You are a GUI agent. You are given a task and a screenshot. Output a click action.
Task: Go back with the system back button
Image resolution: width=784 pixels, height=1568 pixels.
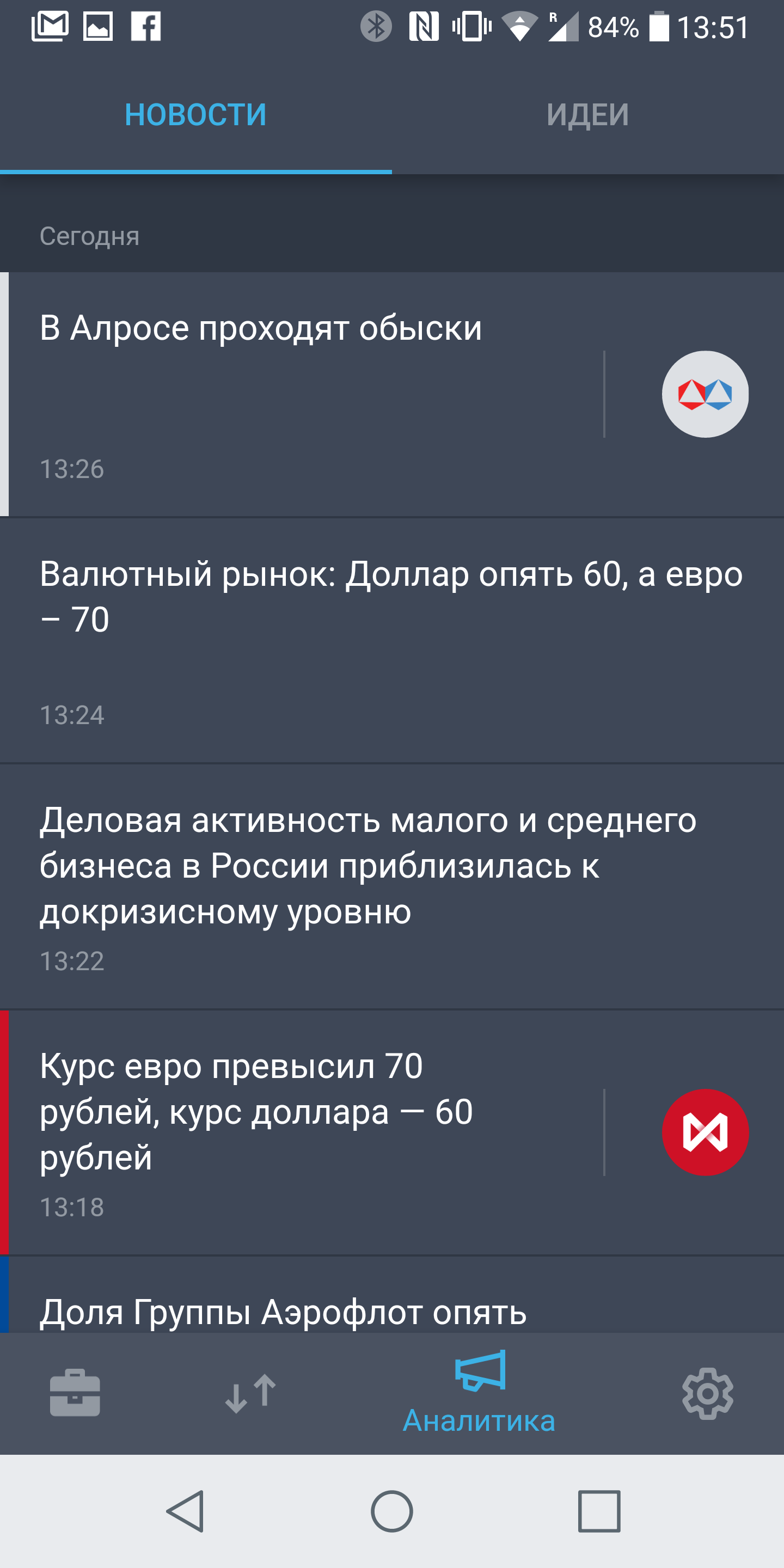click(x=185, y=1511)
